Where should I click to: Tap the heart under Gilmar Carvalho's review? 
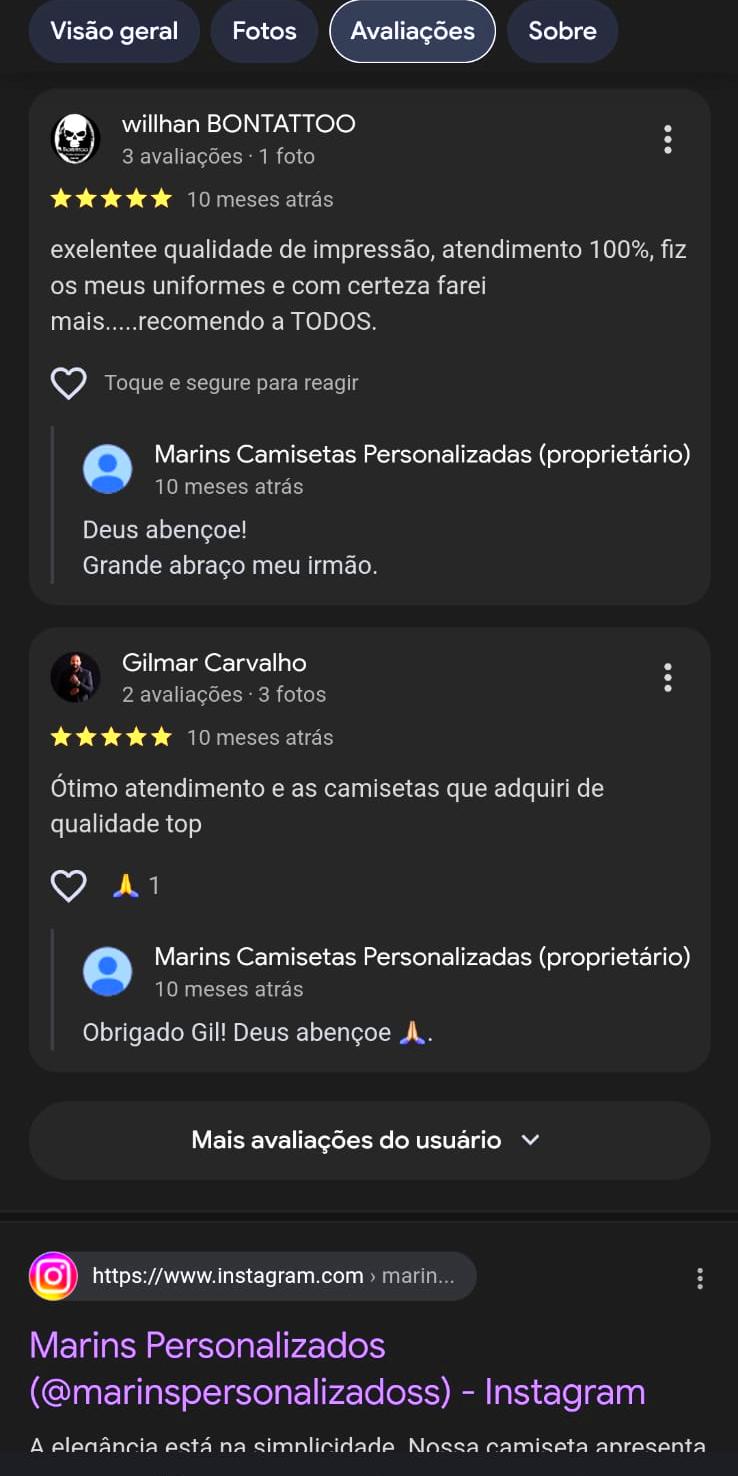[x=69, y=885]
